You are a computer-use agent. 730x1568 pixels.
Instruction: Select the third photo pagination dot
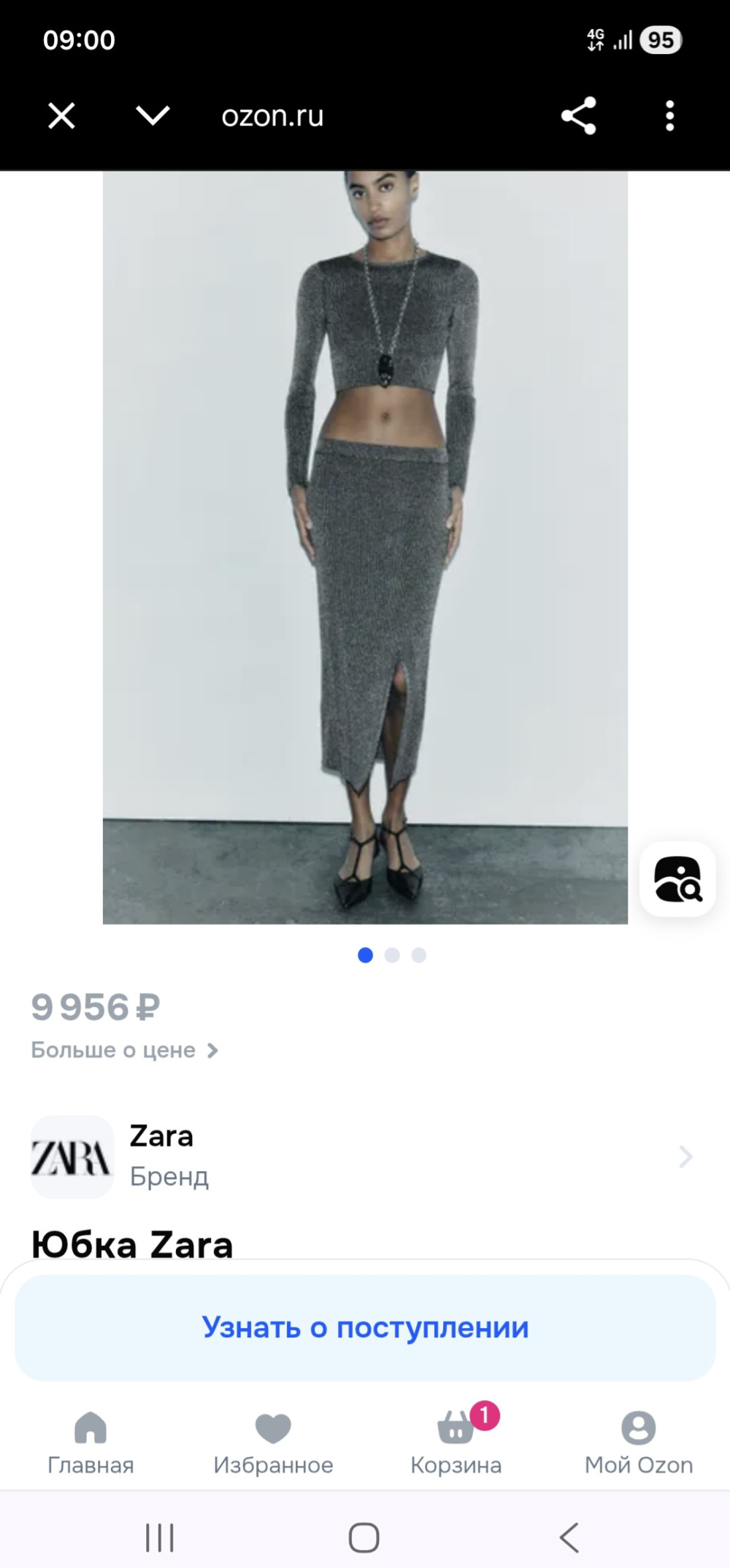418,955
